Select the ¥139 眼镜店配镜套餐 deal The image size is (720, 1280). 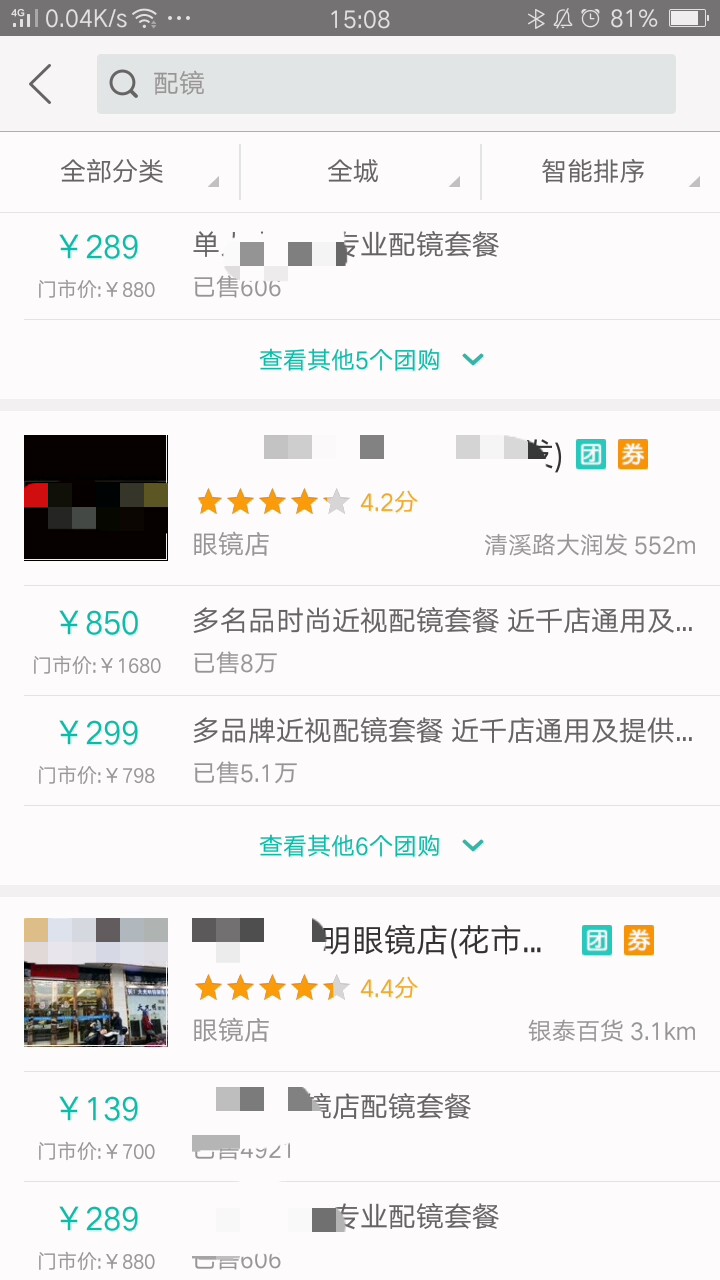360,1125
